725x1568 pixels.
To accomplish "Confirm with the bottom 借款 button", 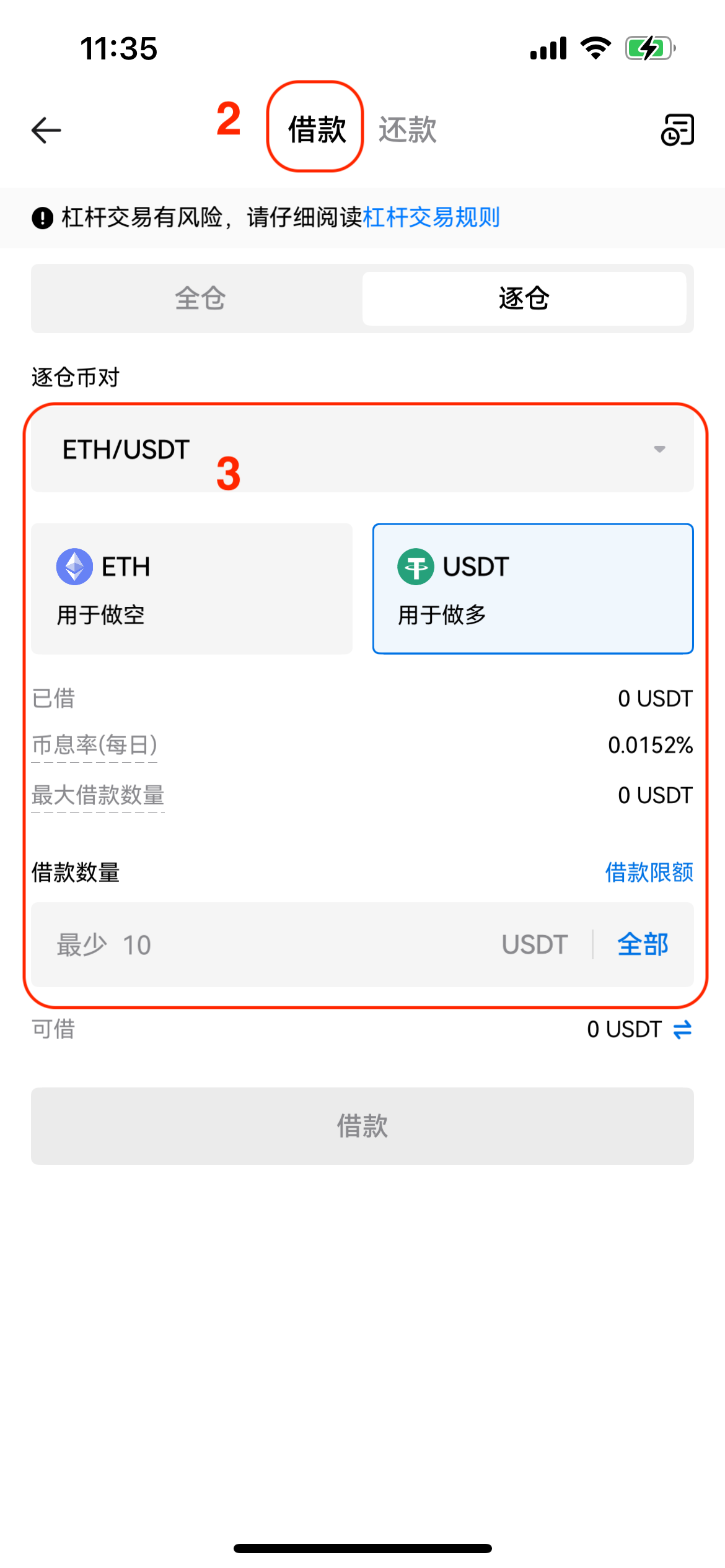I will pos(362,1125).
